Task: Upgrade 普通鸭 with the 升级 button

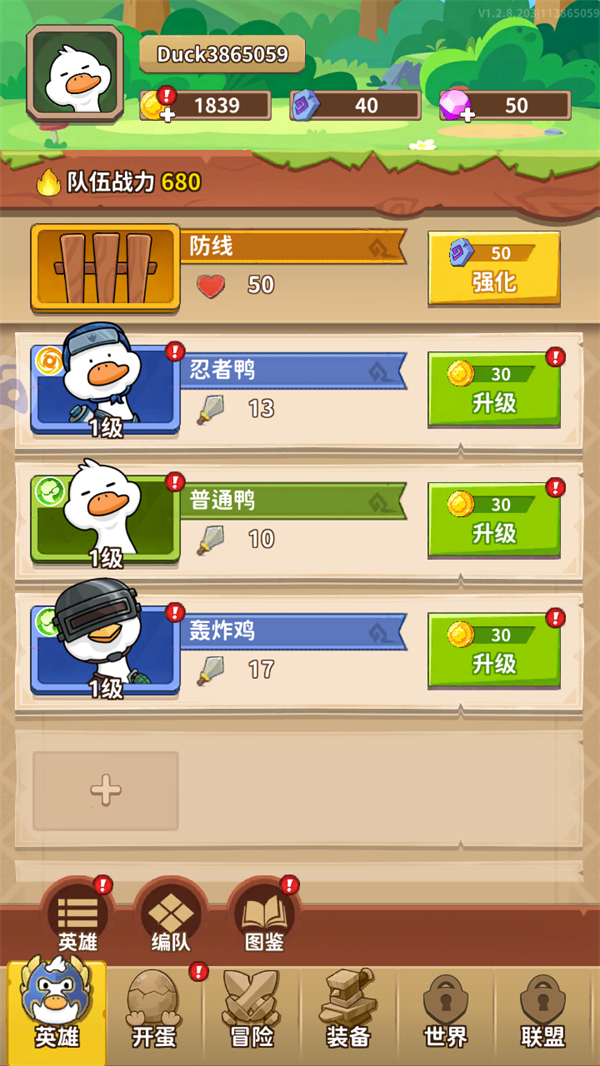Action: pos(493,519)
